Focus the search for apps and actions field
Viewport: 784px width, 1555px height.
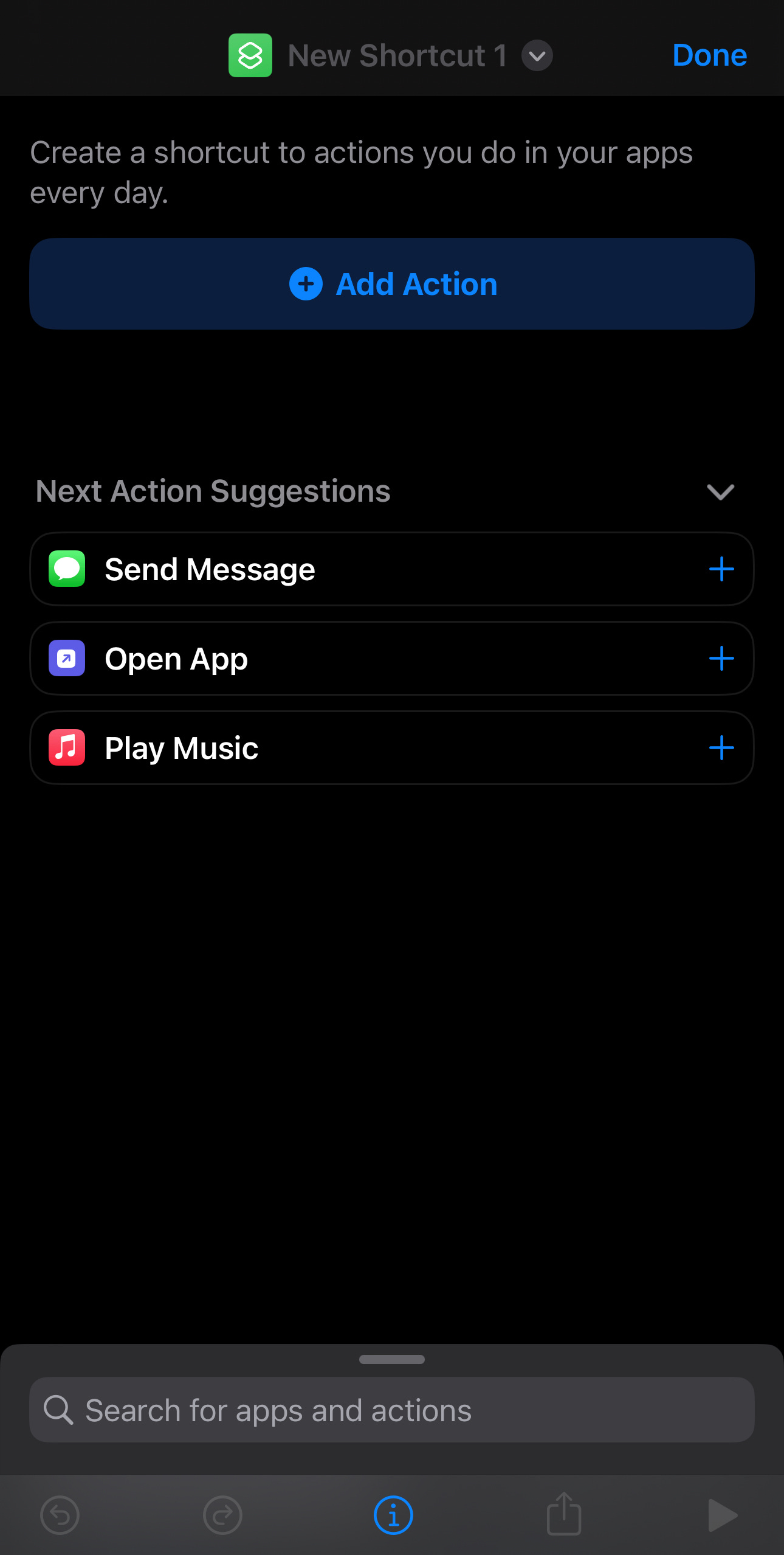click(392, 1410)
